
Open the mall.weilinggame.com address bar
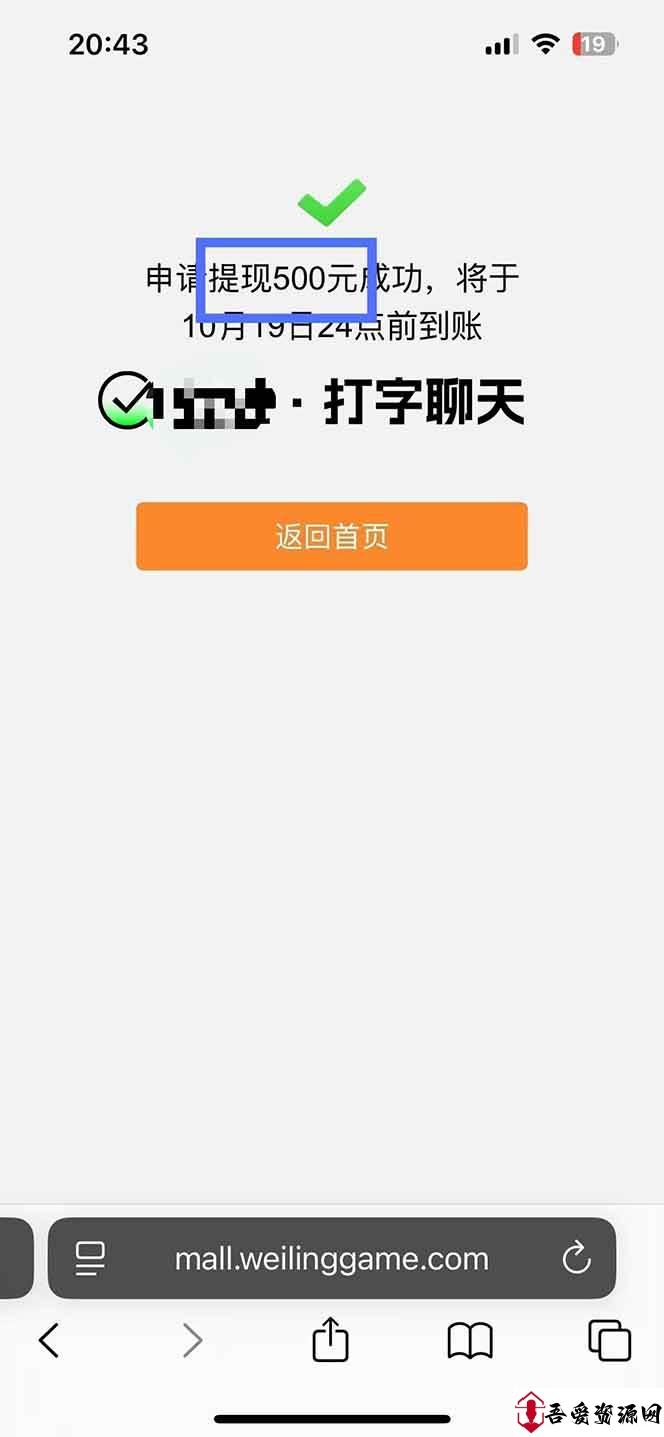331,1259
